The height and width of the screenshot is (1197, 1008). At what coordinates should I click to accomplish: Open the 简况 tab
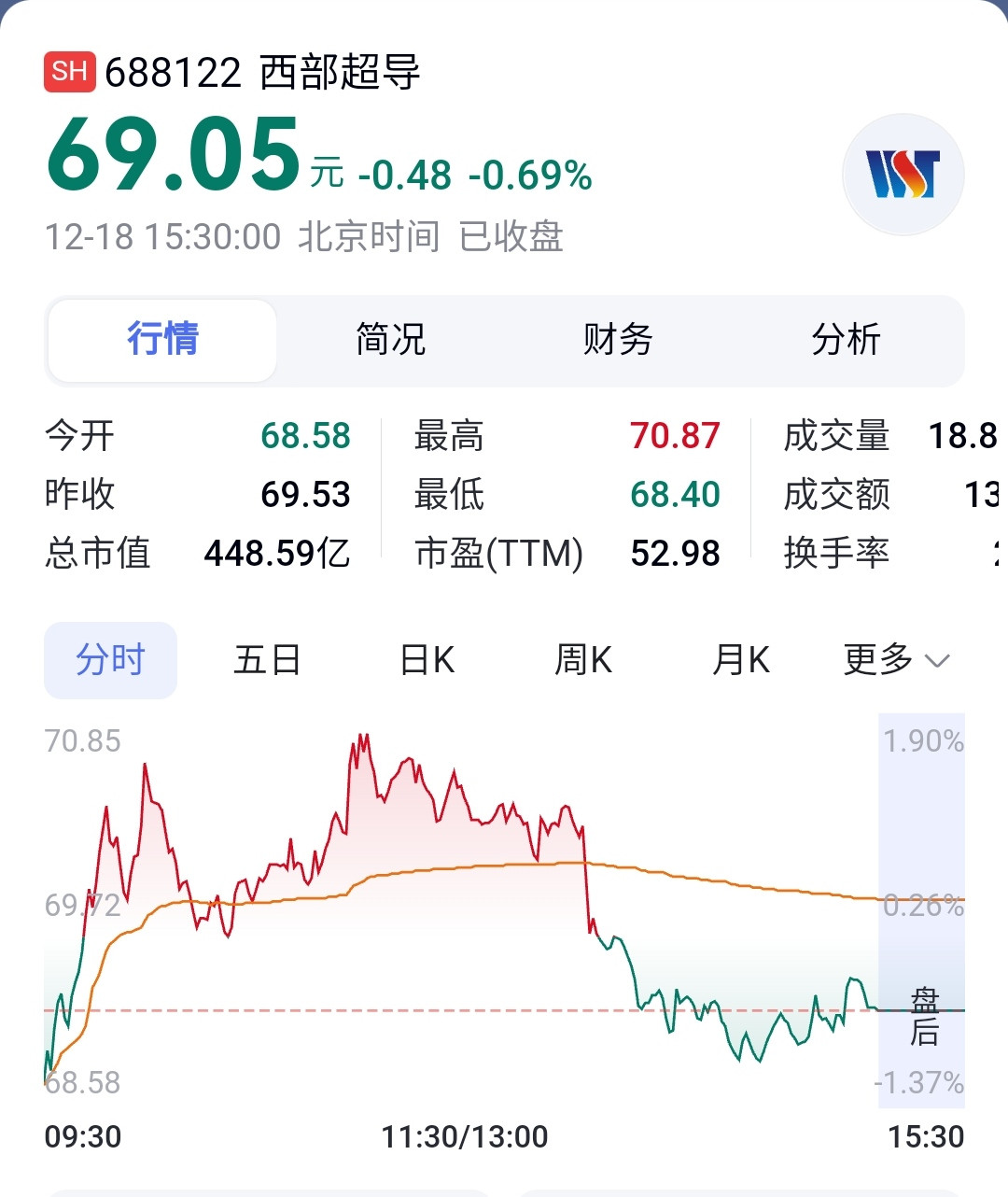pos(390,340)
